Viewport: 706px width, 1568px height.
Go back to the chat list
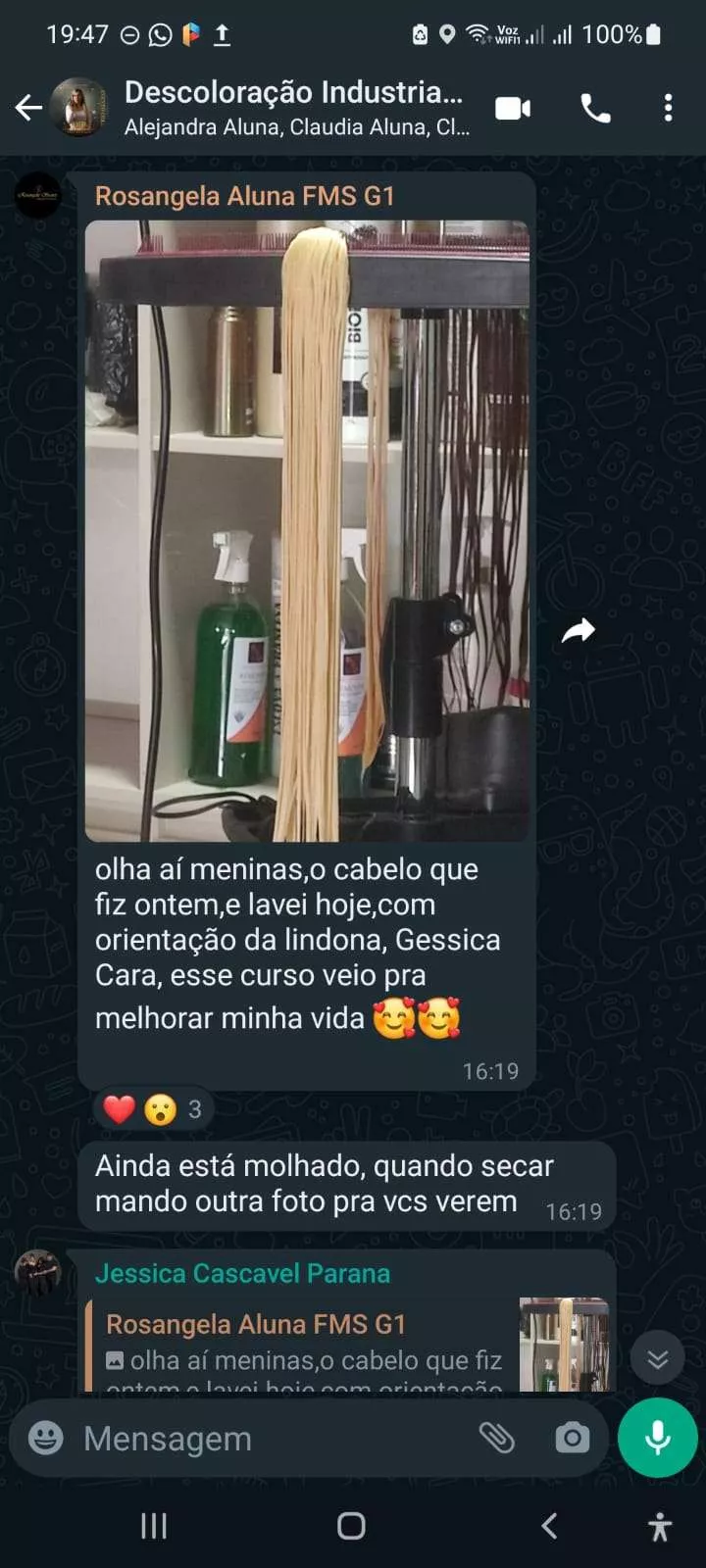[29, 108]
